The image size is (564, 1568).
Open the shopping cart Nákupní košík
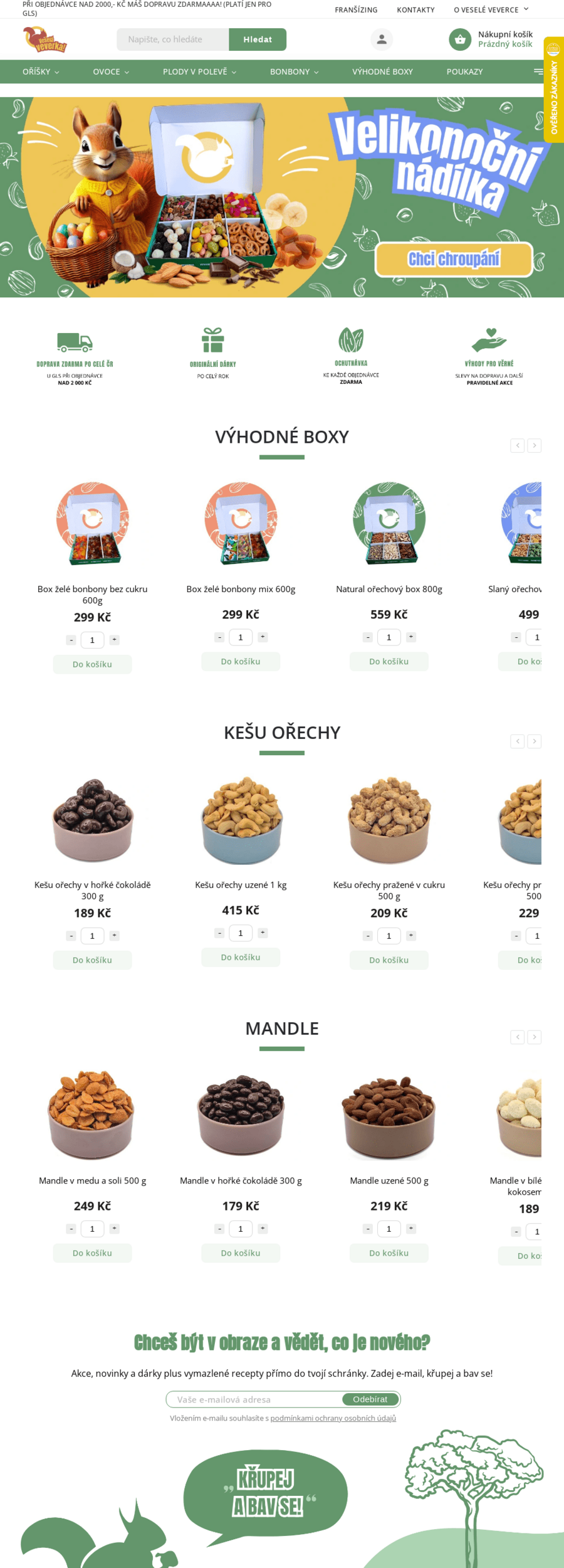491,40
